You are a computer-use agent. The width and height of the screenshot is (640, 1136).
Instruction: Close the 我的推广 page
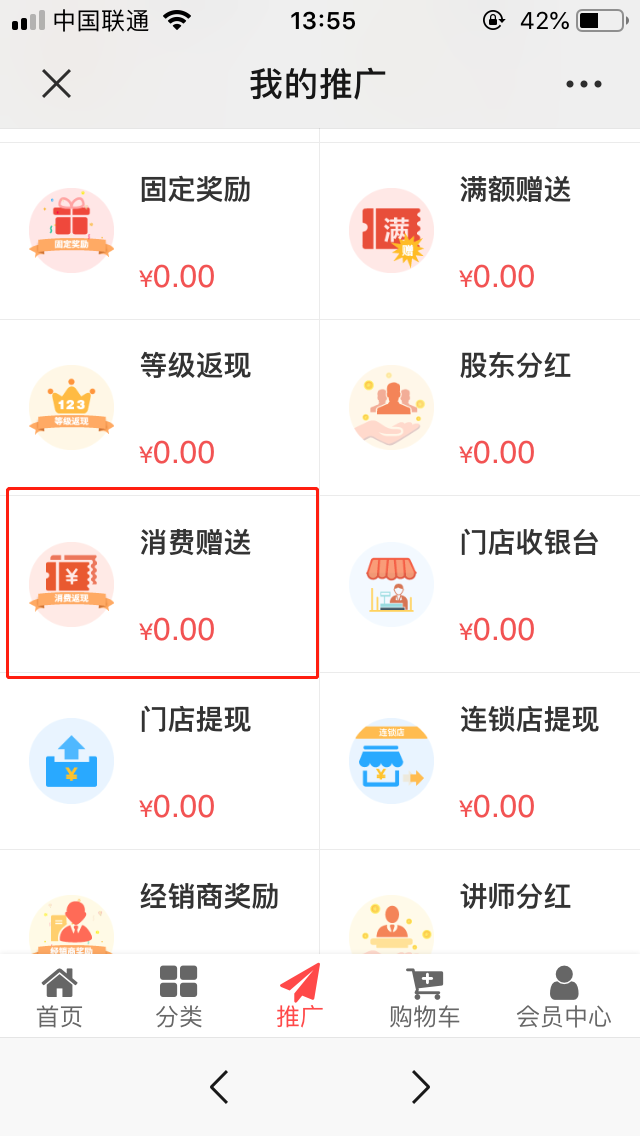point(56,84)
